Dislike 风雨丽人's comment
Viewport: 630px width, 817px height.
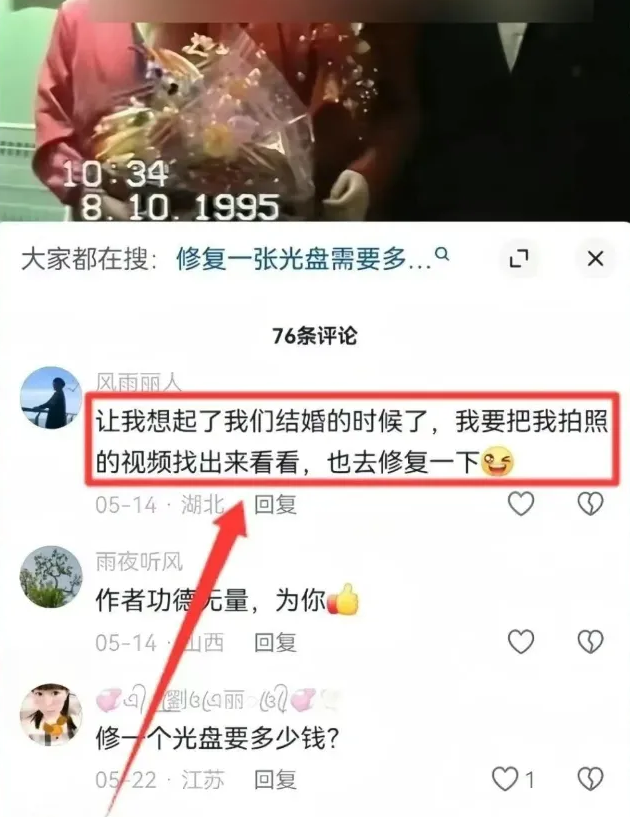591,504
